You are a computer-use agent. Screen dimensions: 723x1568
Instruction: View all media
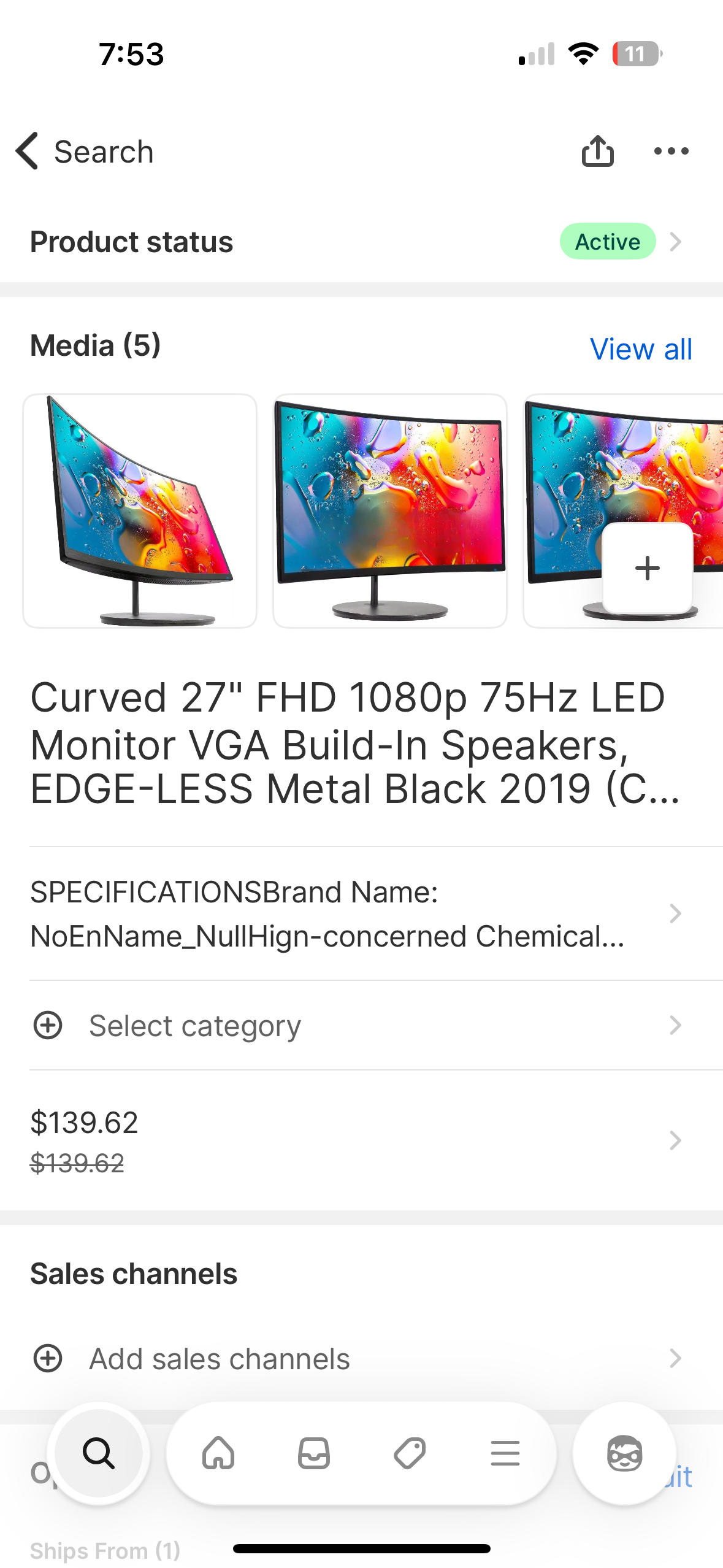pyautogui.click(x=640, y=349)
